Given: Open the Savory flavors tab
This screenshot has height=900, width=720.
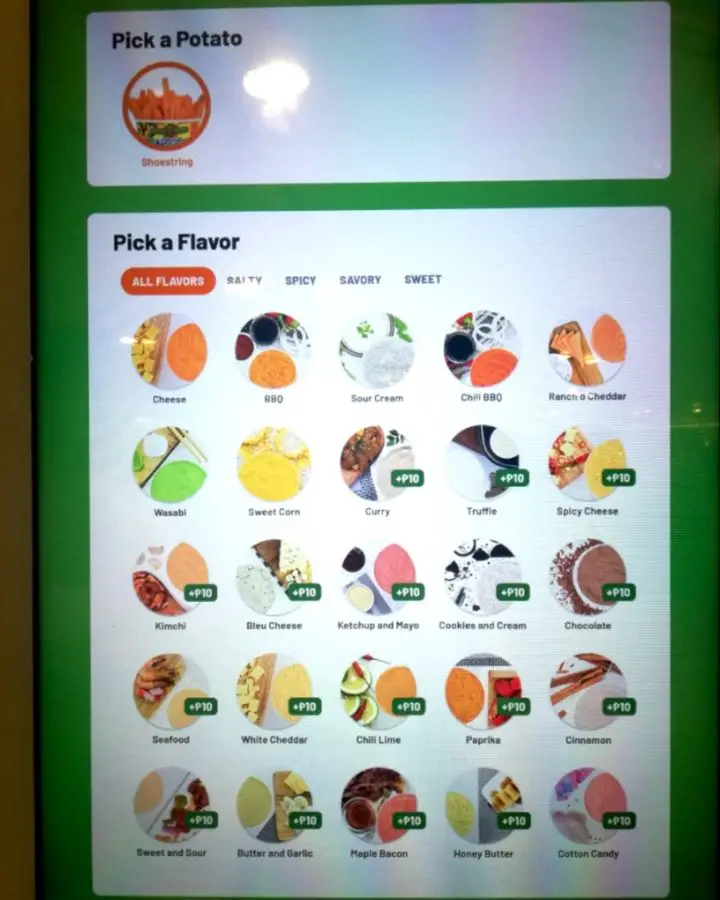Looking at the screenshot, I should [x=360, y=280].
